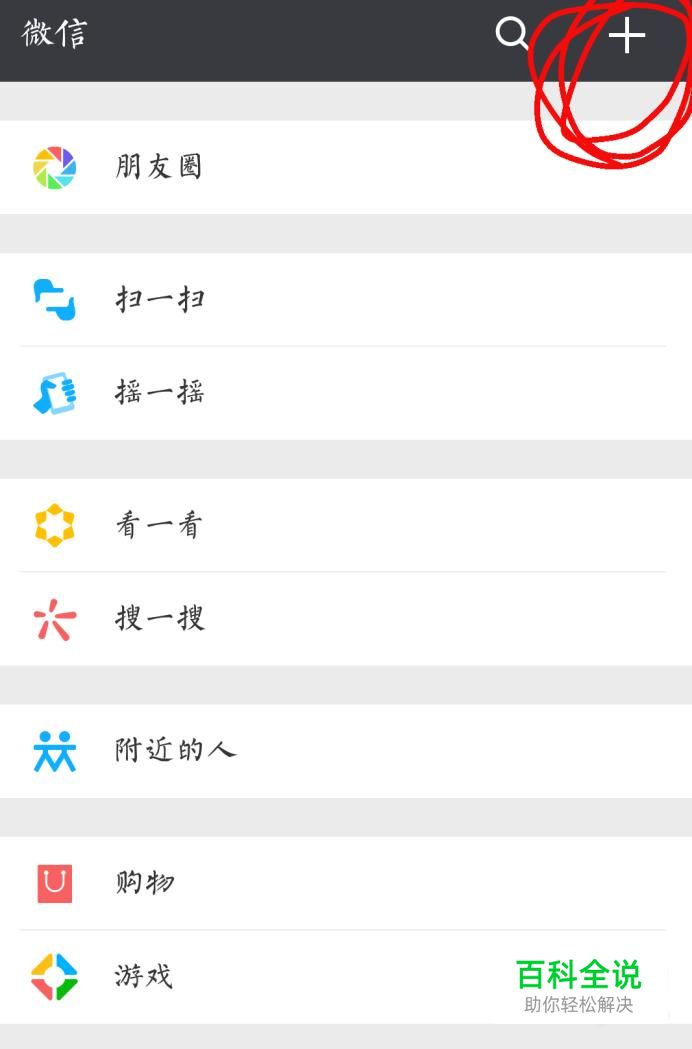Enter the 游戏 games section
This screenshot has width=692, height=1049.
coord(145,976)
